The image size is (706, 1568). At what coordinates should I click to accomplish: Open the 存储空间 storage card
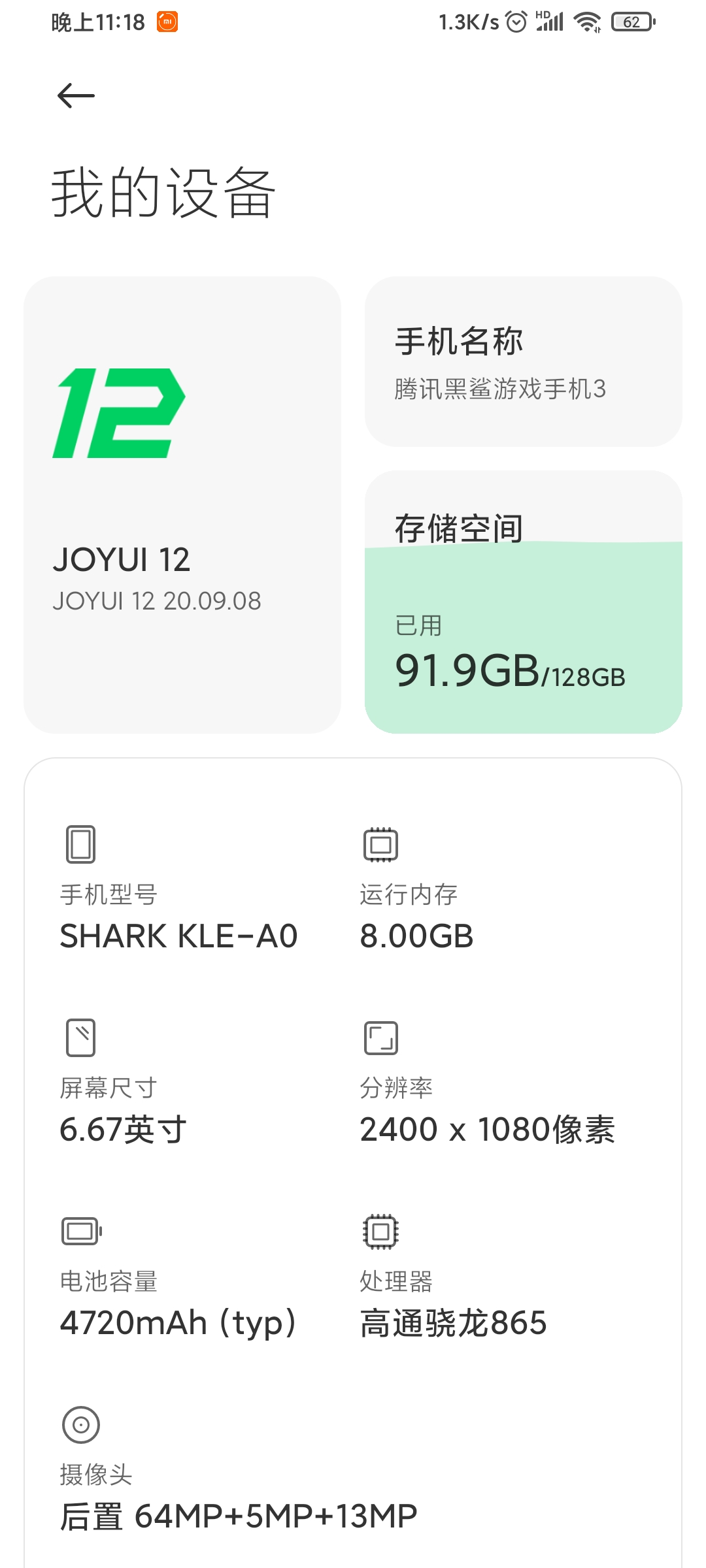click(x=523, y=602)
